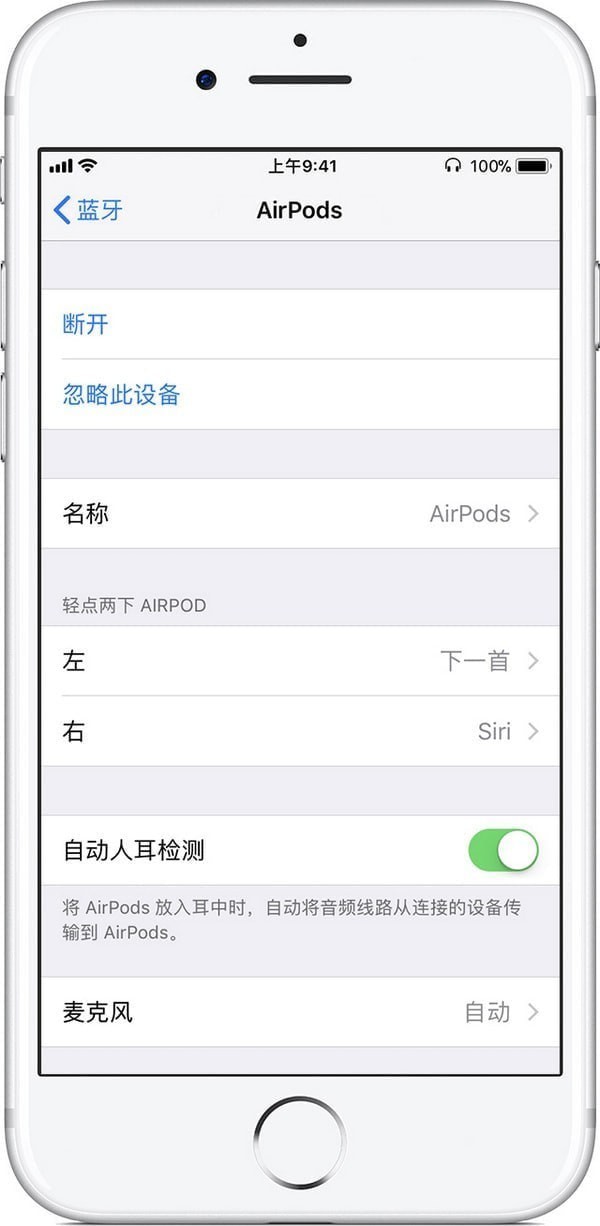The height and width of the screenshot is (1226, 600).
Task: Open the 麦克风 setting row
Action: pos(300,1012)
